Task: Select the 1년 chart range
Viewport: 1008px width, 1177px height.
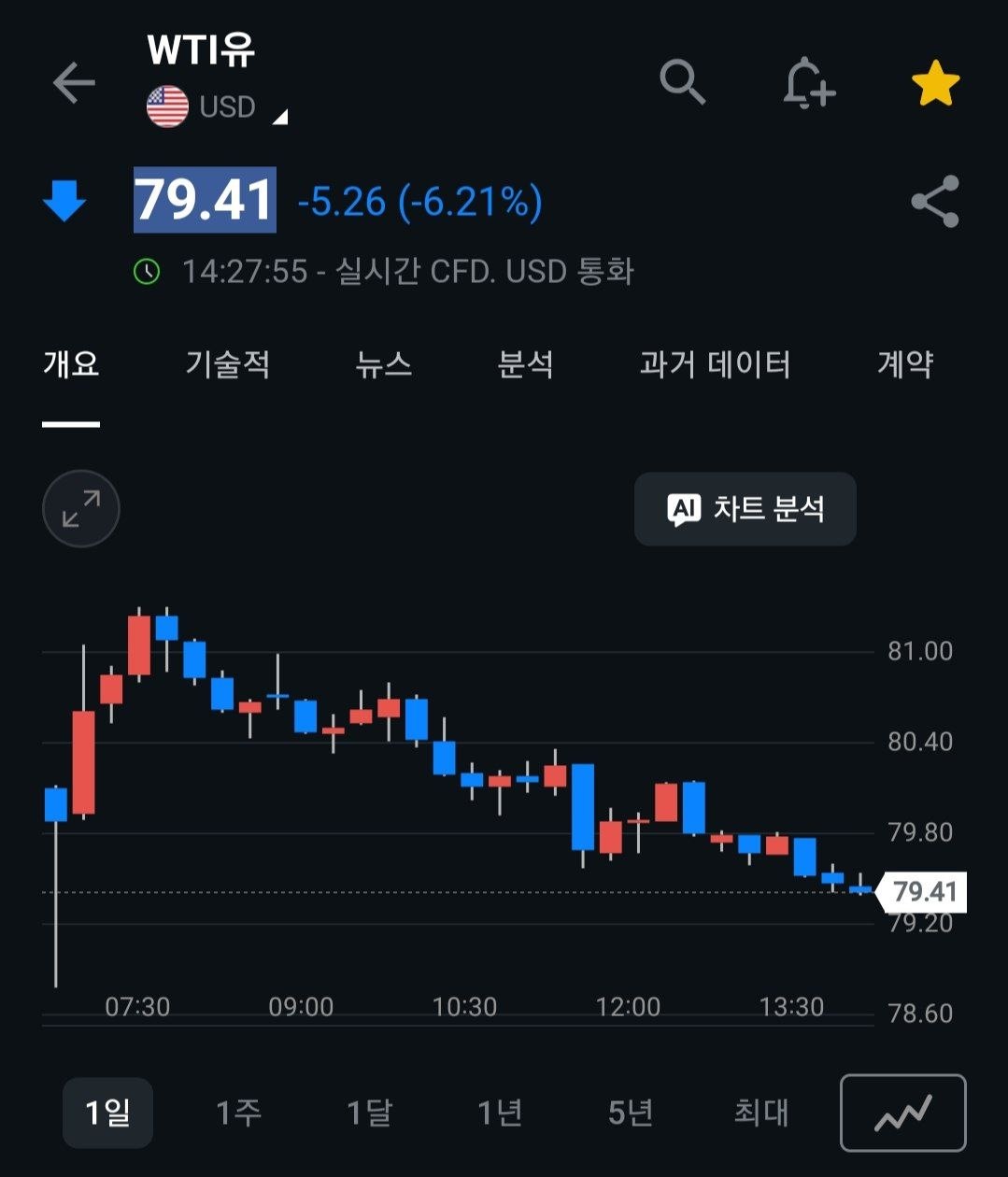Action: 500,1113
